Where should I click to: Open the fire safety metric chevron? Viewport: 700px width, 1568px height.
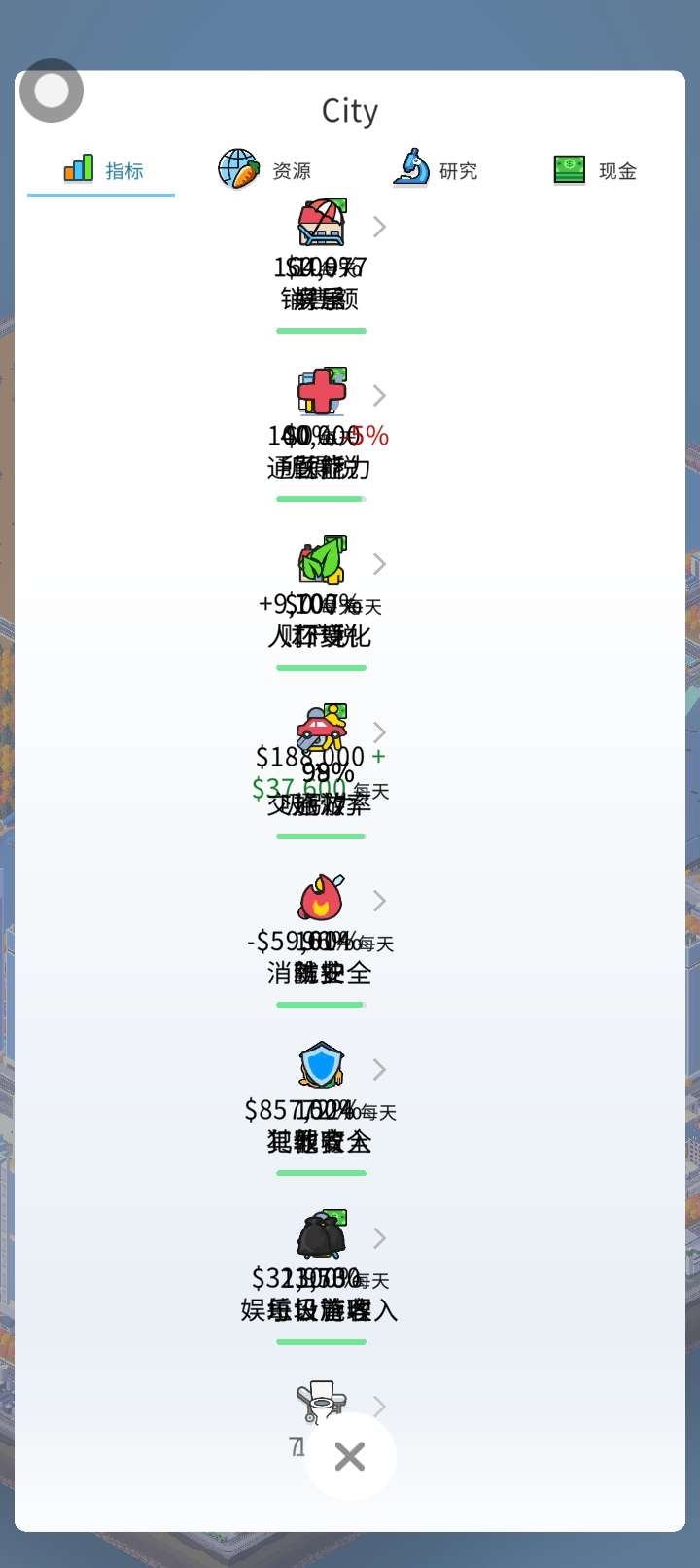pyautogui.click(x=379, y=901)
